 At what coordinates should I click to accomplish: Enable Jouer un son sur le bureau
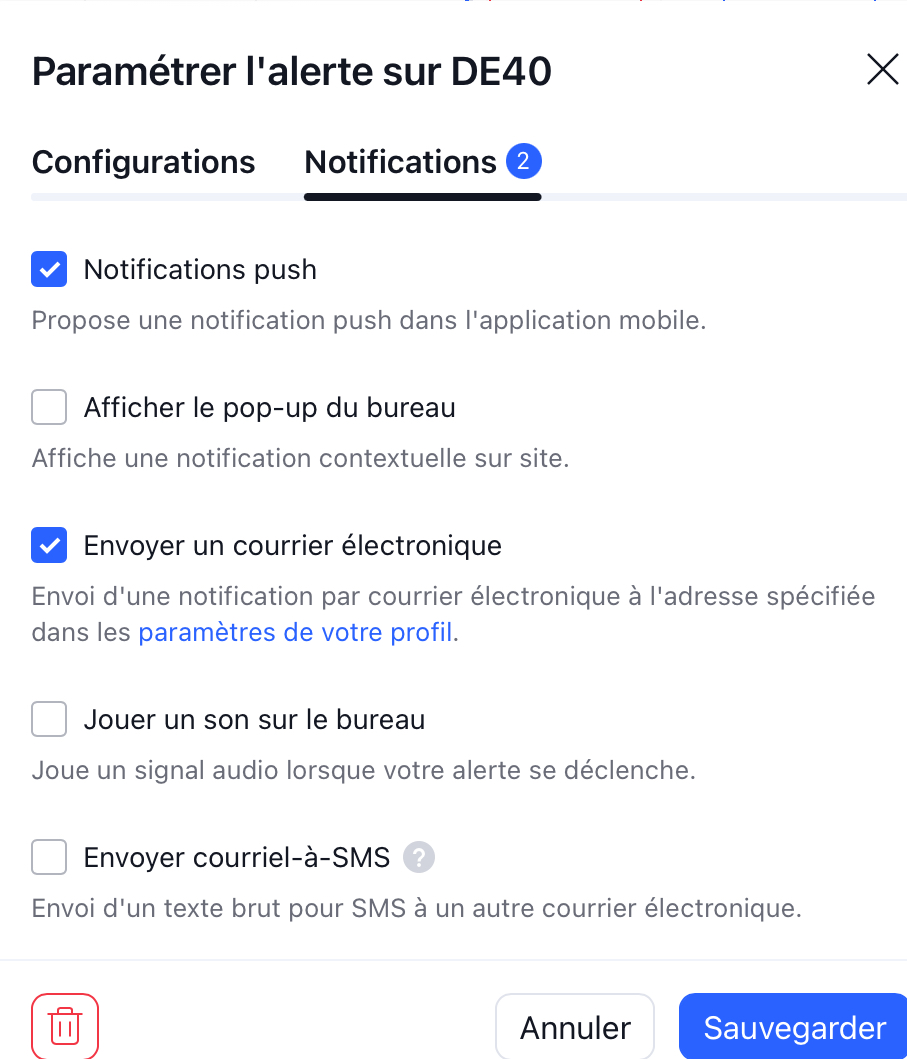coord(49,720)
